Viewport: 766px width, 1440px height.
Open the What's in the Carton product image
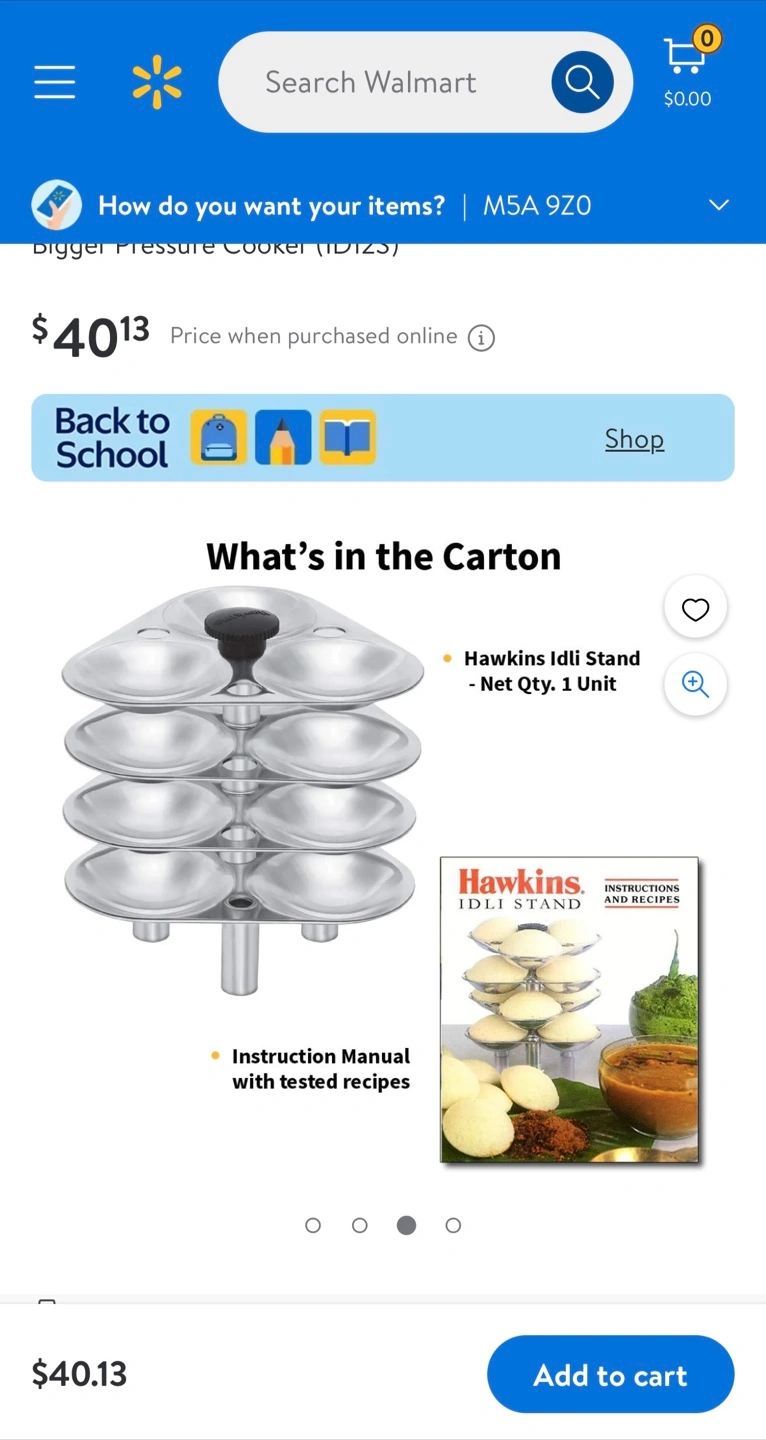point(383,852)
